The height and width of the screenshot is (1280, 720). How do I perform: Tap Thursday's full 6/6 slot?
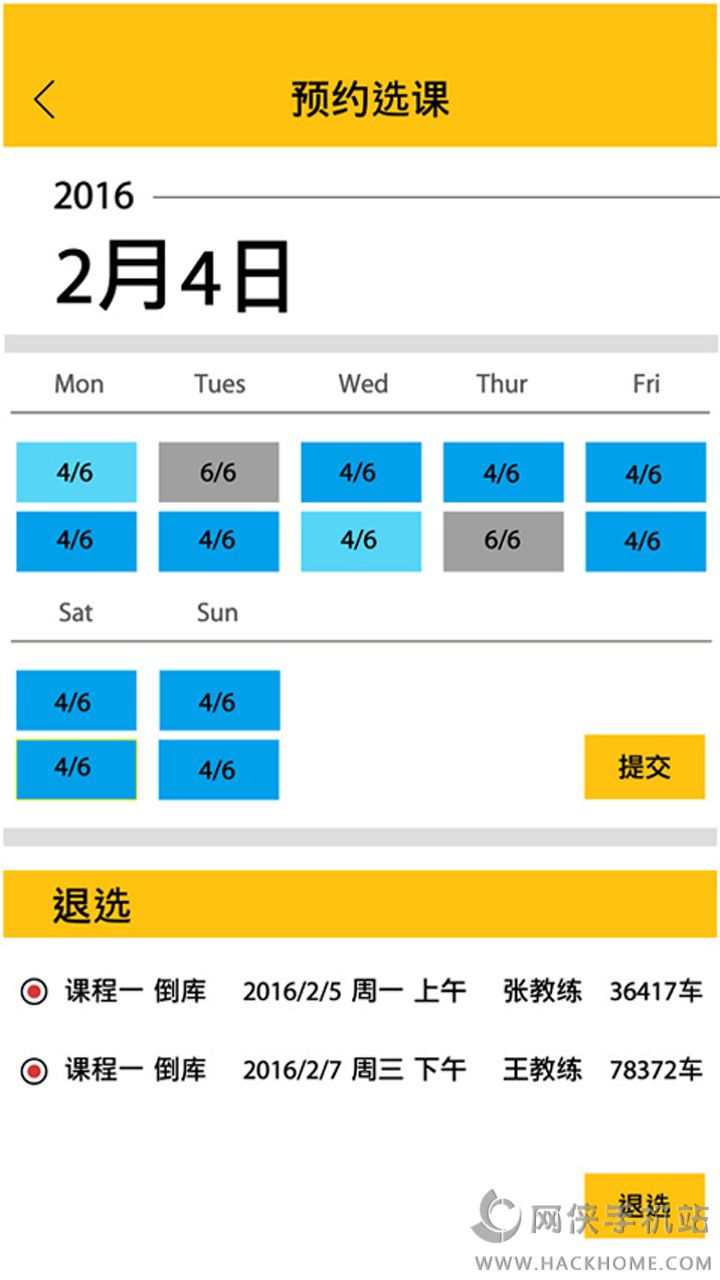click(503, 541)
